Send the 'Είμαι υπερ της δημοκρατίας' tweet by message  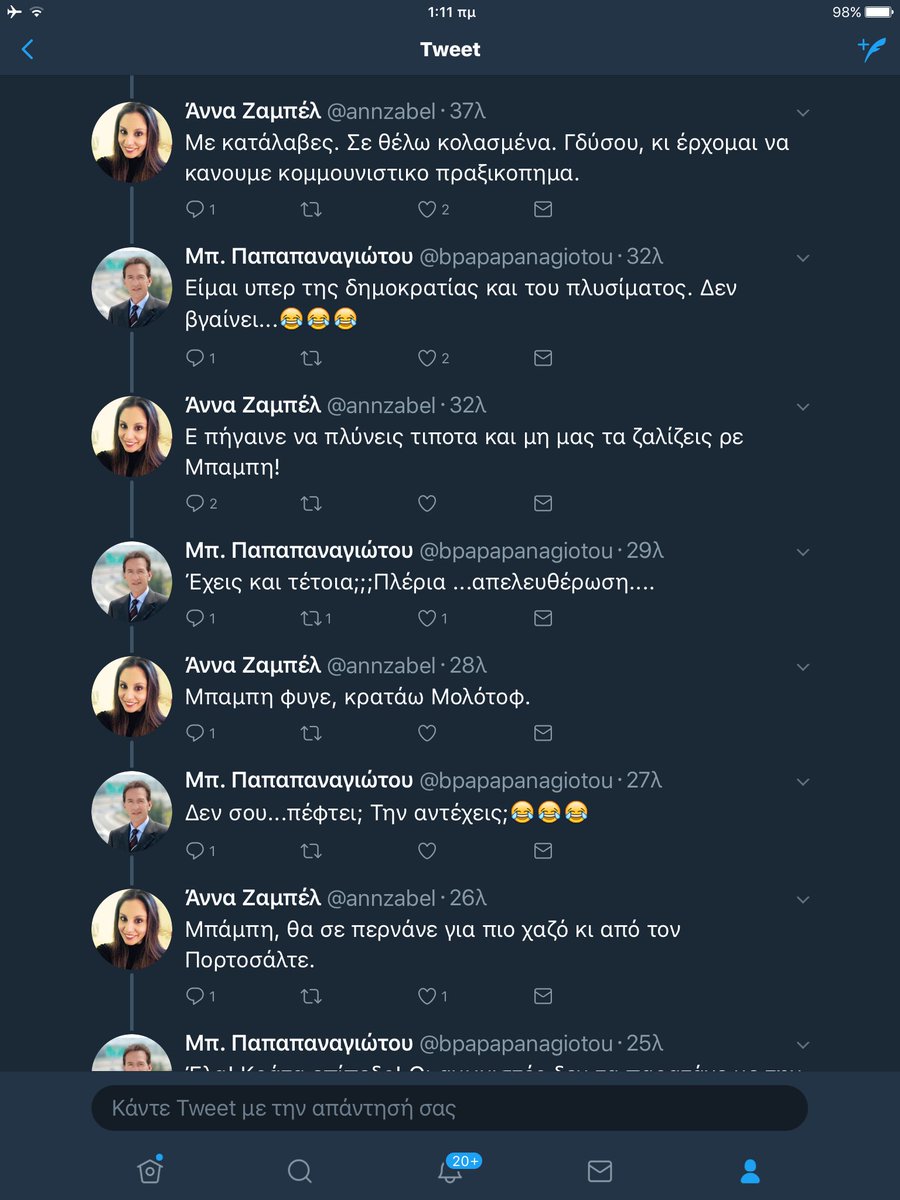pos(543,357)
